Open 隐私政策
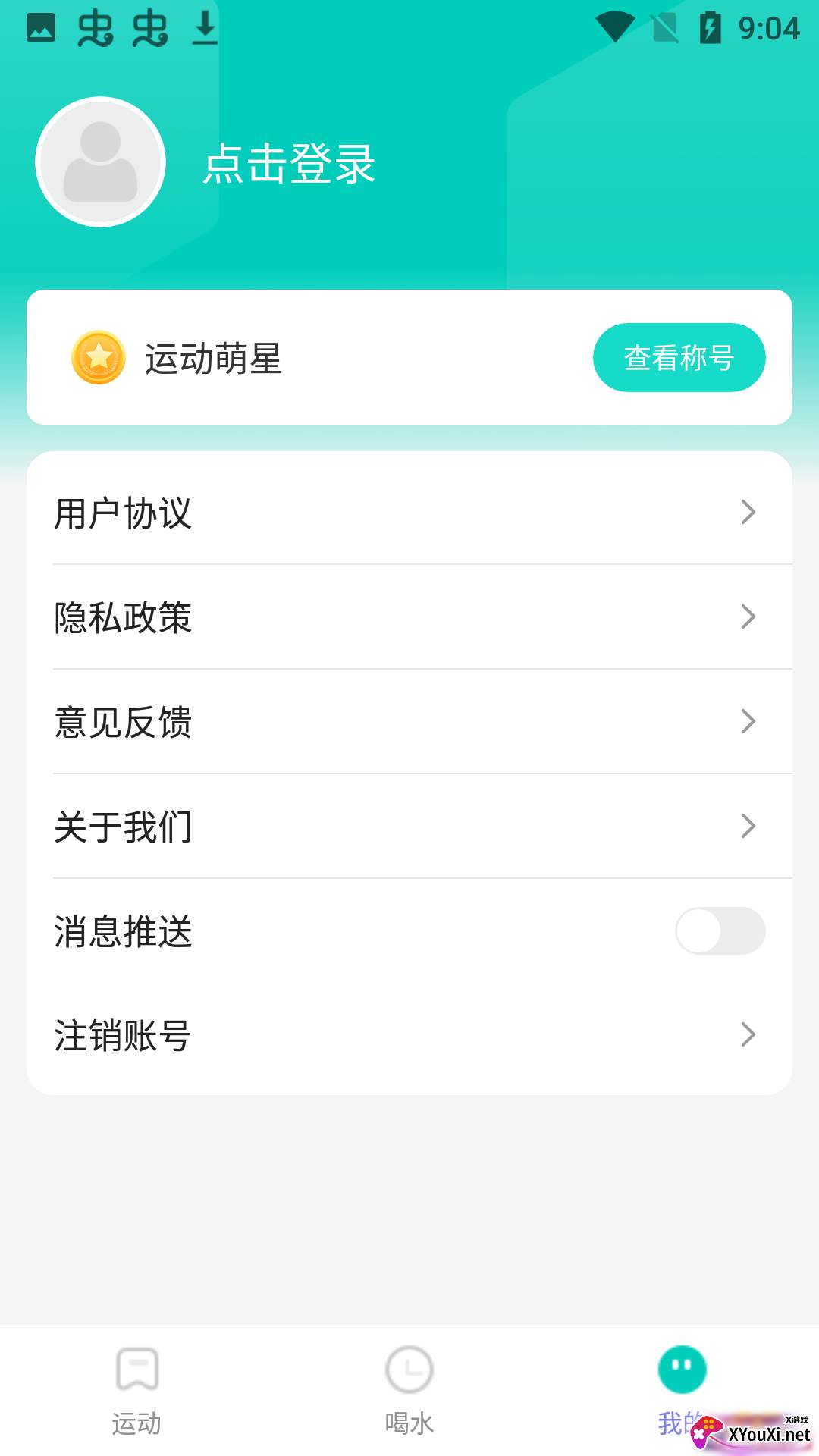The width and height of the screenshot is (819, 1456). [x=409, y=617]
